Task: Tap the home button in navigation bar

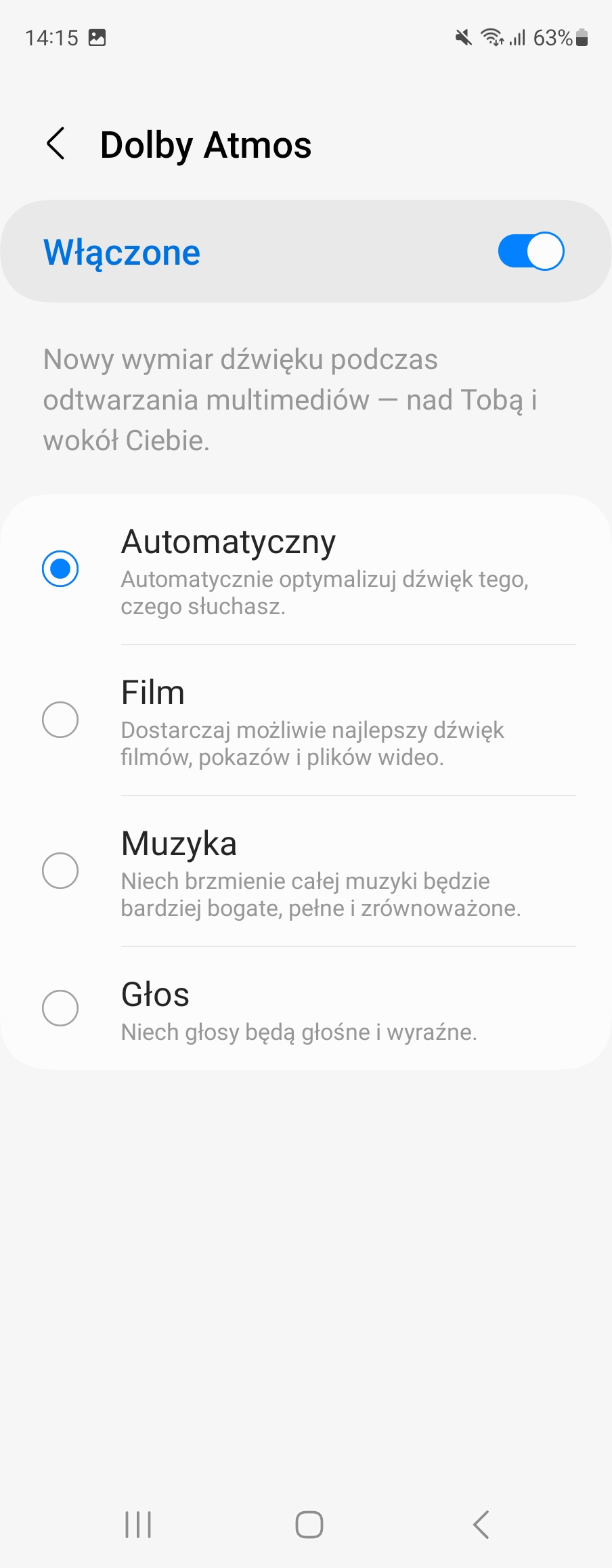Action: [309, 1525]
